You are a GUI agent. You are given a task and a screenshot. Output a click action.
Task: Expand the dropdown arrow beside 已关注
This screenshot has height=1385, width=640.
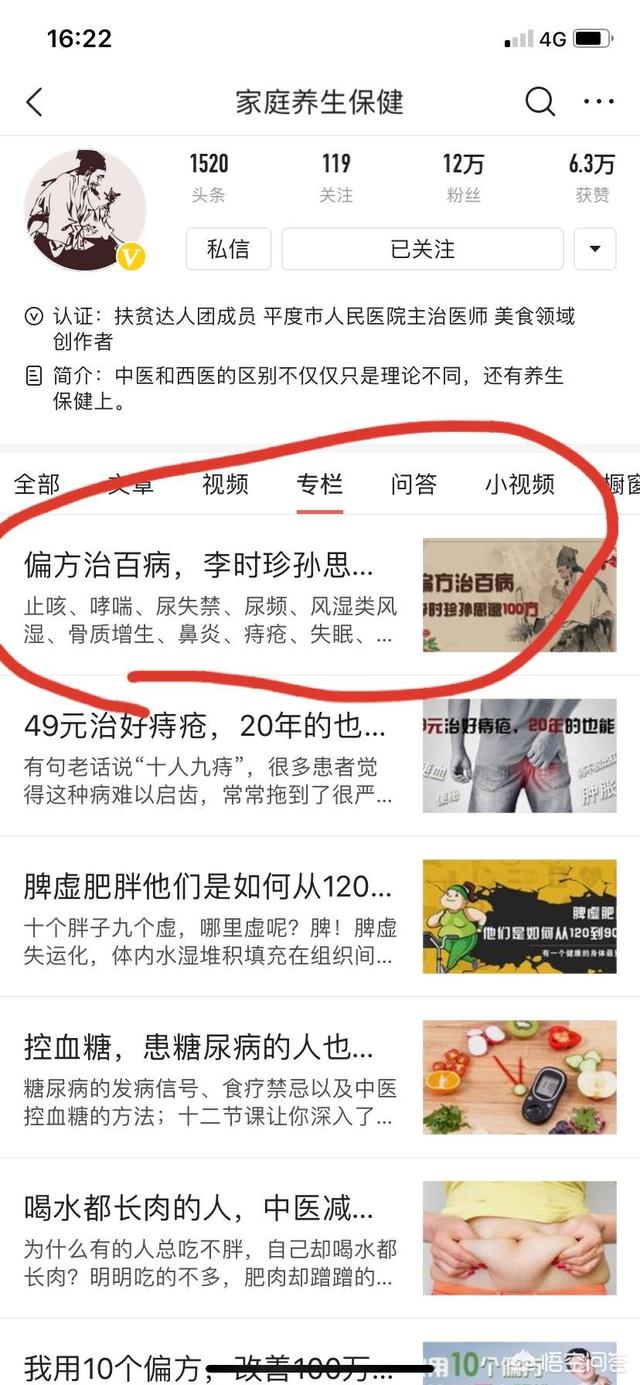click(596, 249)
